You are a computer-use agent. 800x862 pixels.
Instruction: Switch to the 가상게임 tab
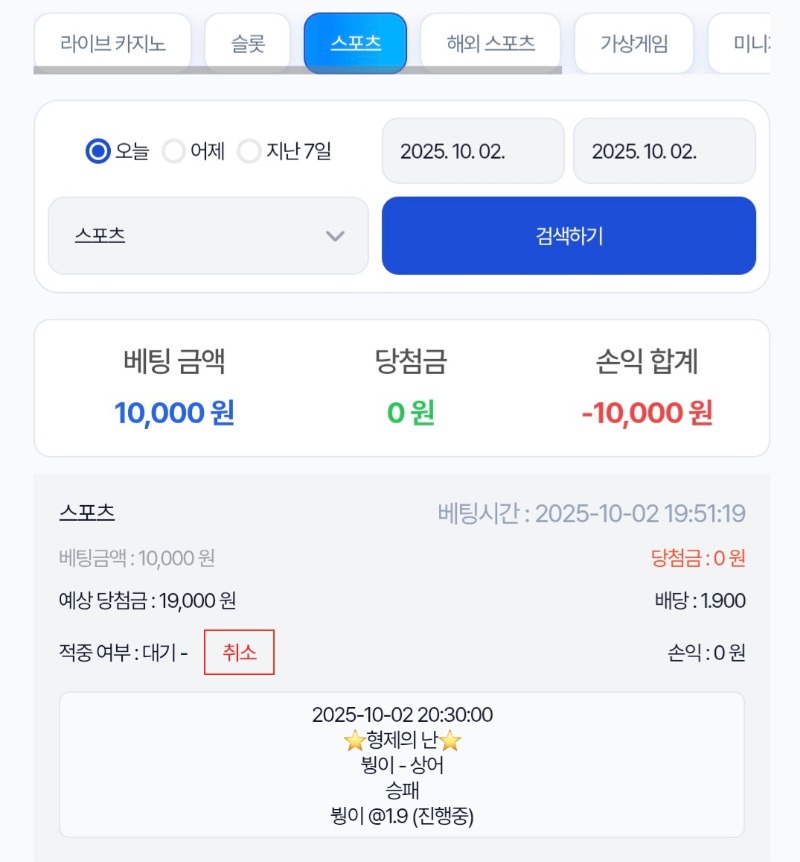tap(633, 43)
